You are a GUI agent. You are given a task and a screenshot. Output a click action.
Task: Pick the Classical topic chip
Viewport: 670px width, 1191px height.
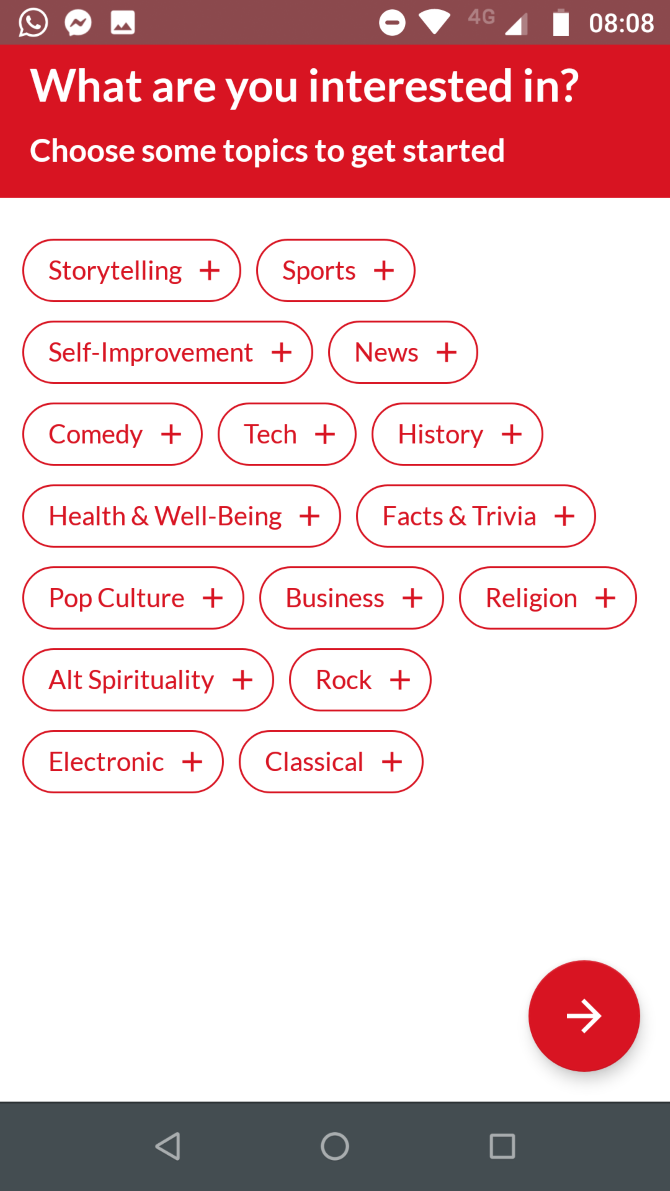(331, 763)
